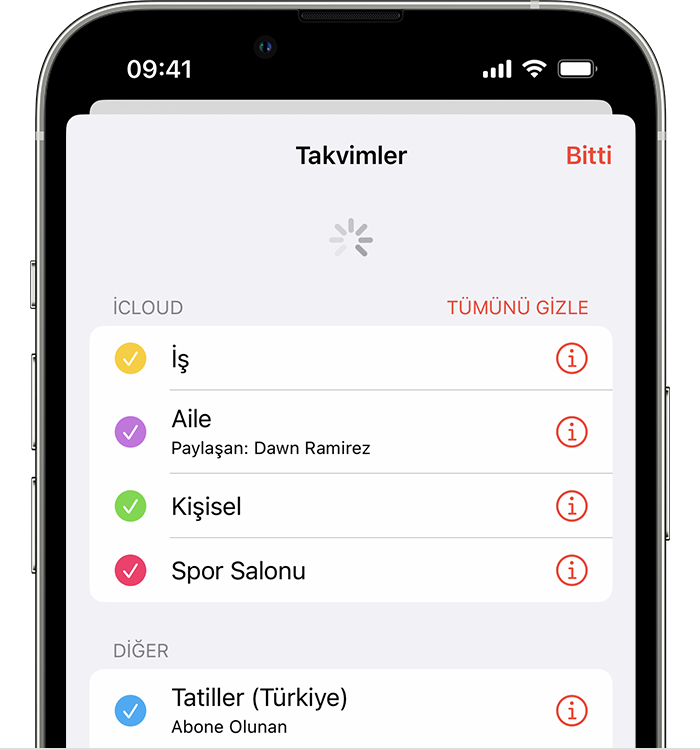This screenshot has width=700, height=750.
Task: Open info for the İş calendar
Action: (571, 358)
